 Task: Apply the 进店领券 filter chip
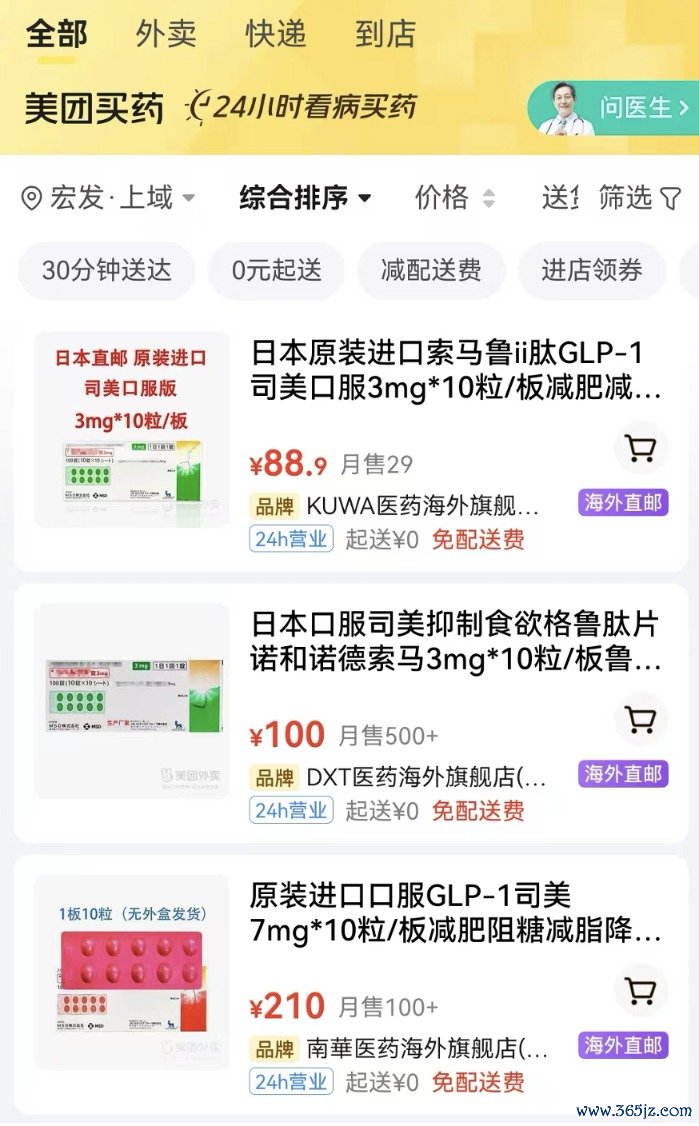[x=592, y=270]
